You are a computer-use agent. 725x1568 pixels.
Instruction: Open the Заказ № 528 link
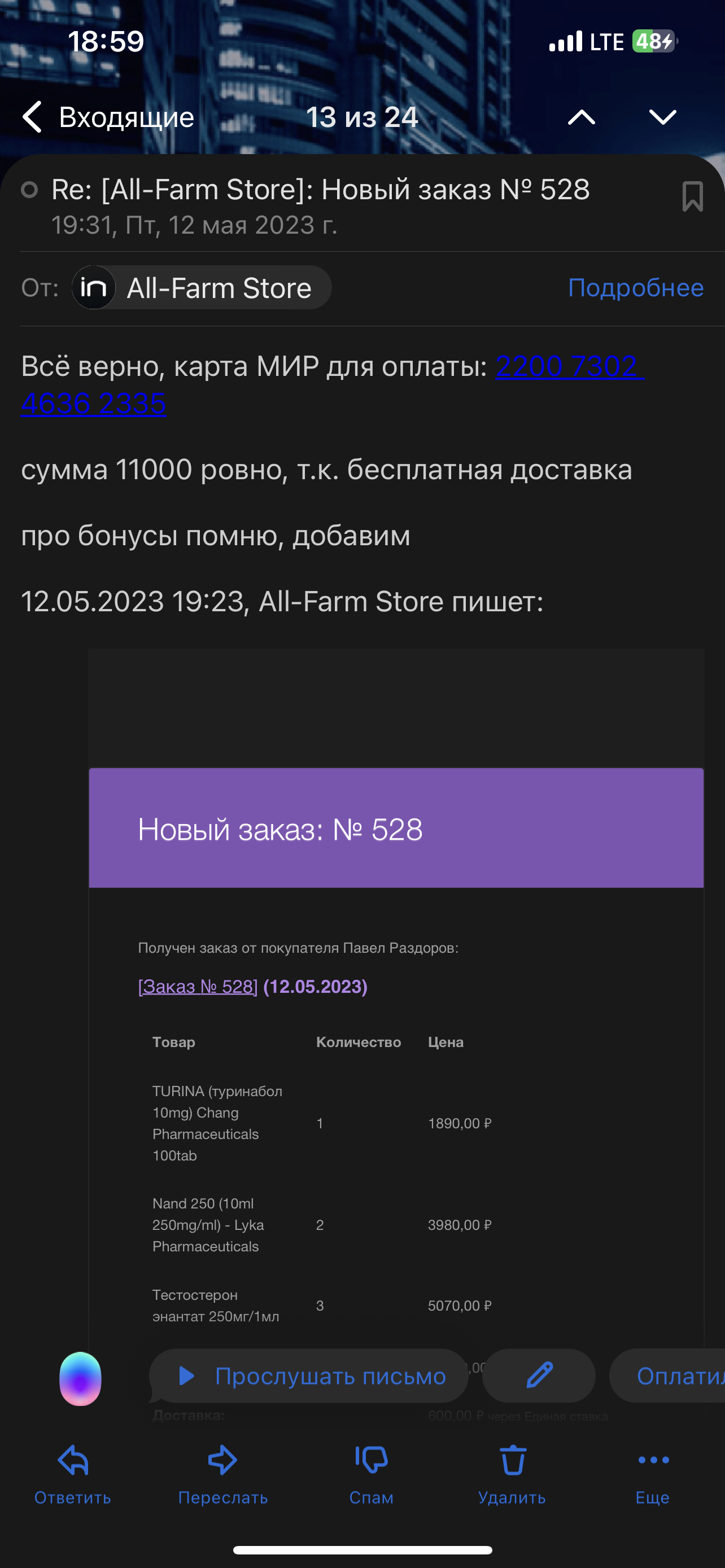pyautogui.click(x=198, y=987)
